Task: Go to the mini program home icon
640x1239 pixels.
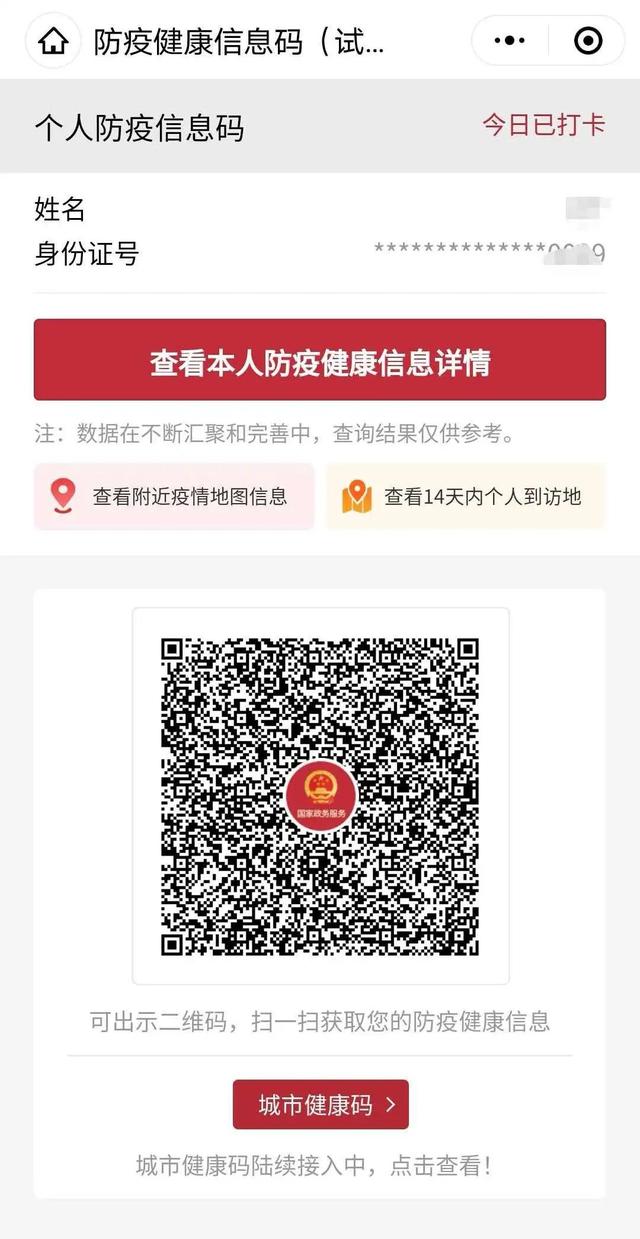Action: 53,41
